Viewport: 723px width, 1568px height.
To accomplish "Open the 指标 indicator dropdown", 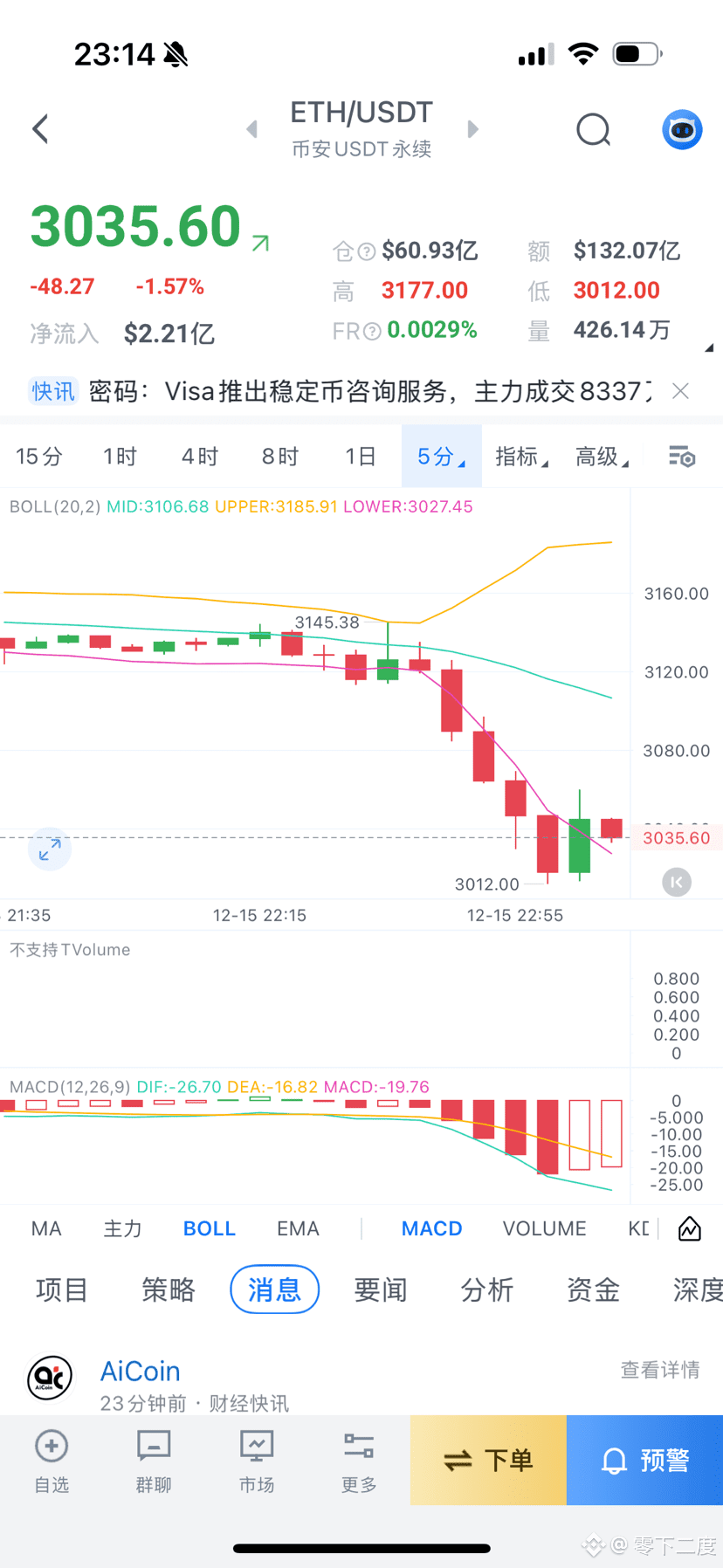I will click(x=521, y=457).
